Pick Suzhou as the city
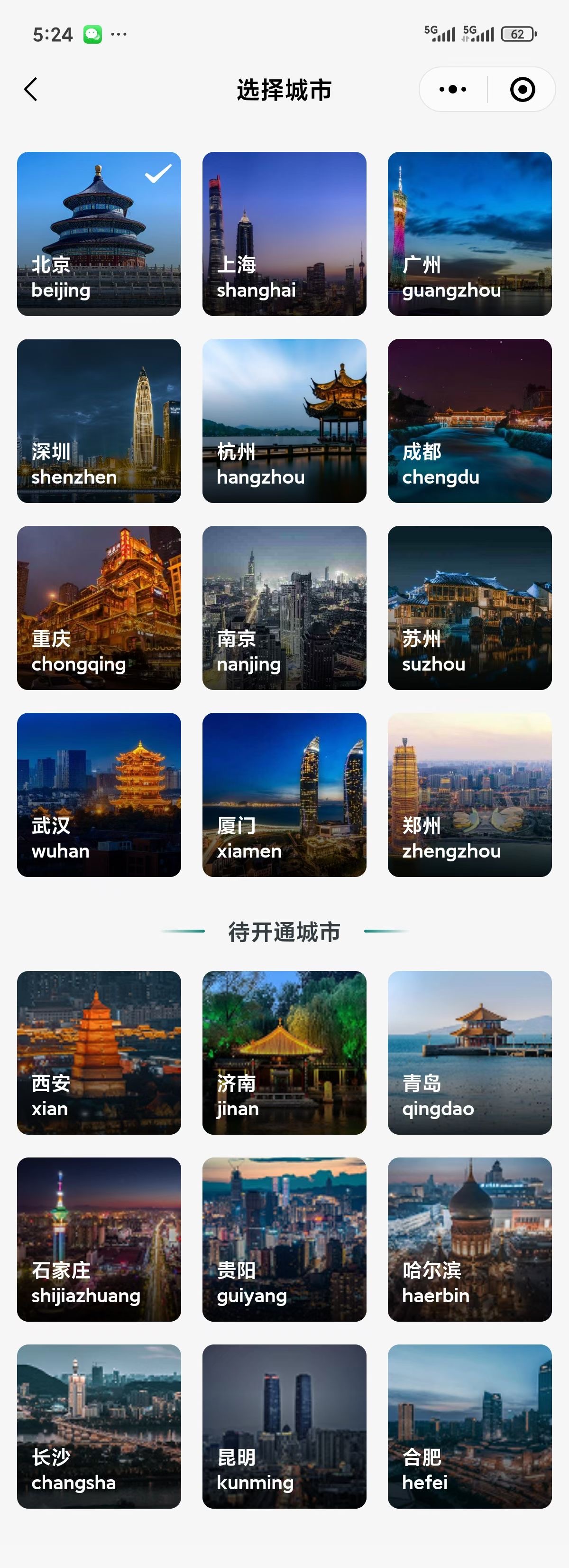 point(469,607)
